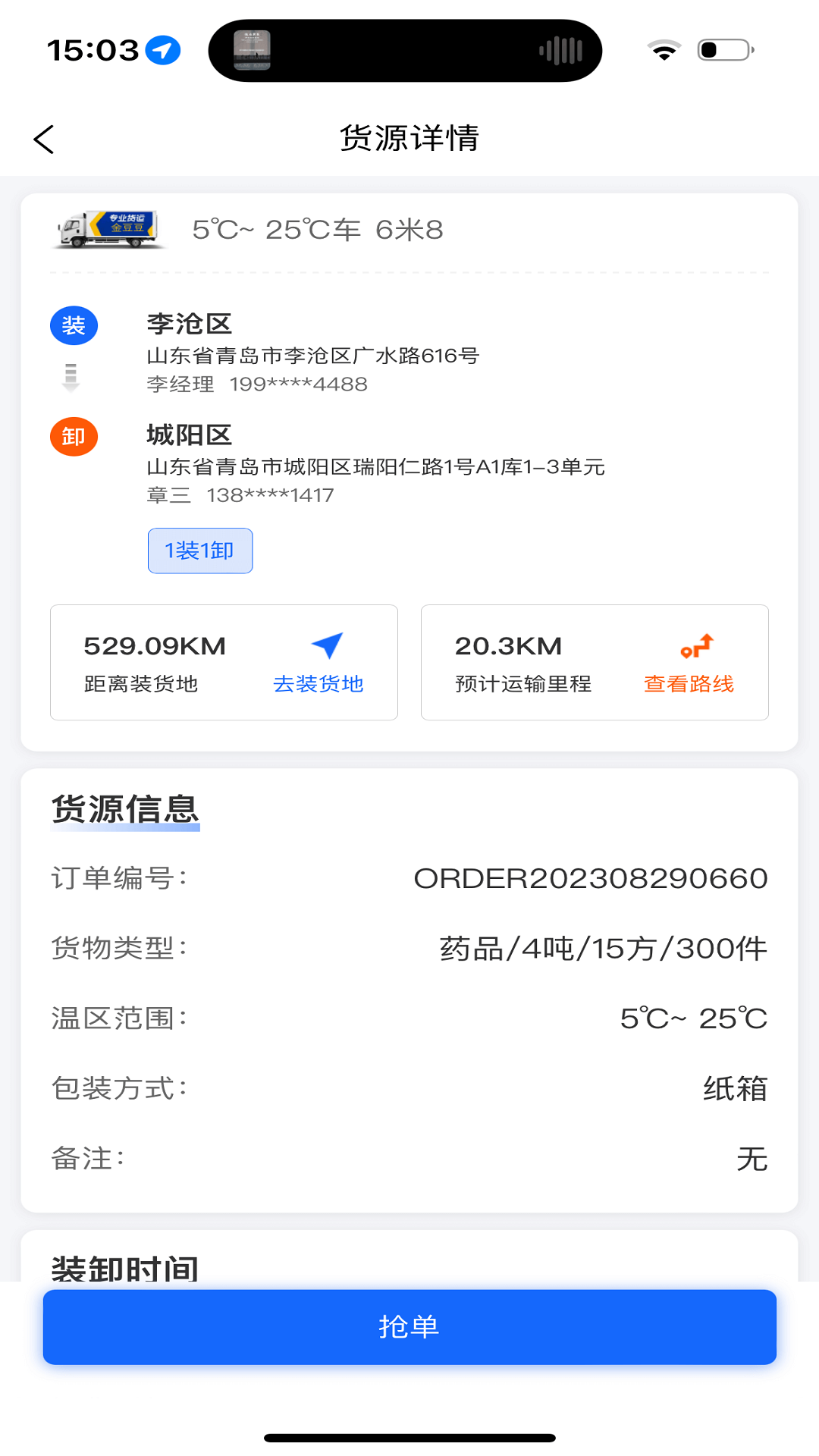The width and height of the screenshot is (819, 1456).
Task: Select the blue navigation arrow icon
Action: (x=325, y=647)
